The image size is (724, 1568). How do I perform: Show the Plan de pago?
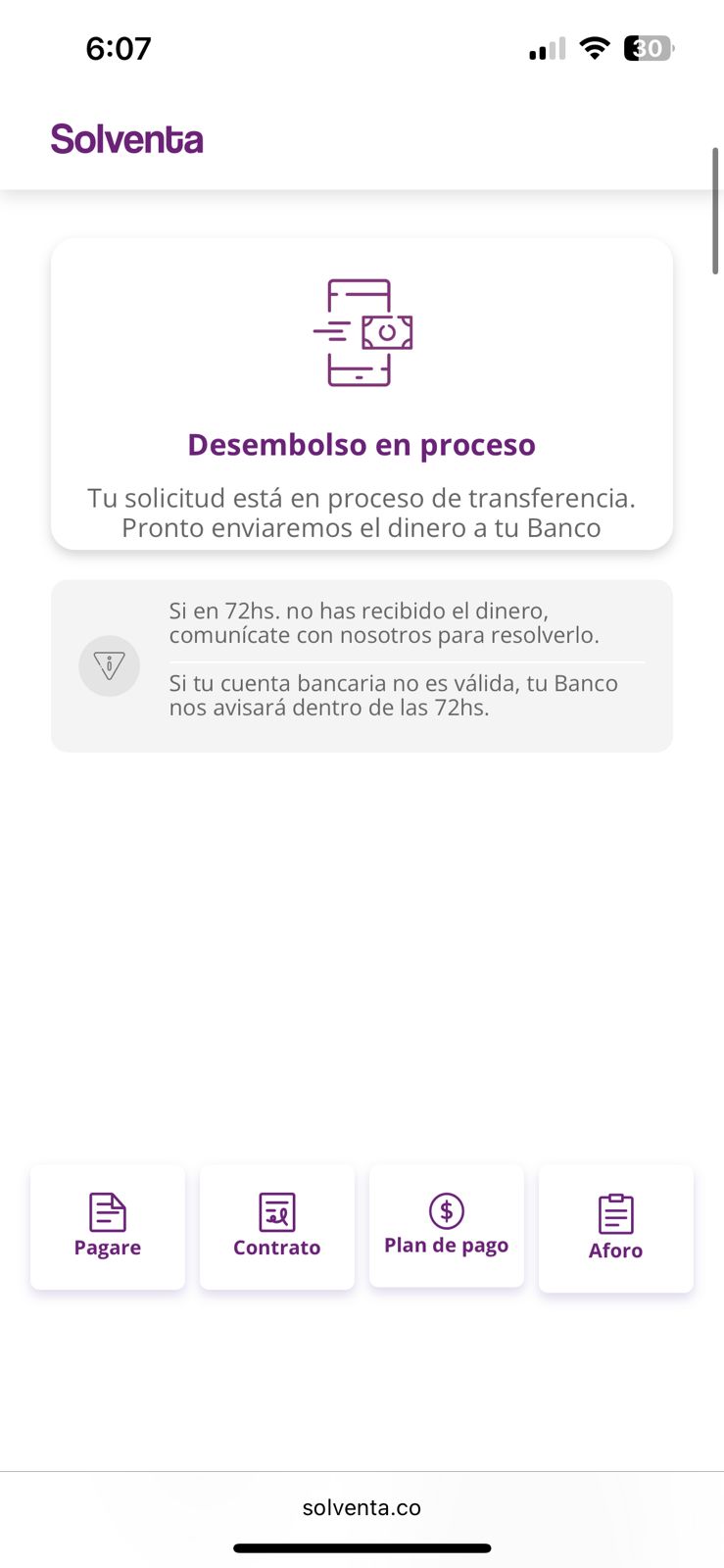[x=447, y=1225]
